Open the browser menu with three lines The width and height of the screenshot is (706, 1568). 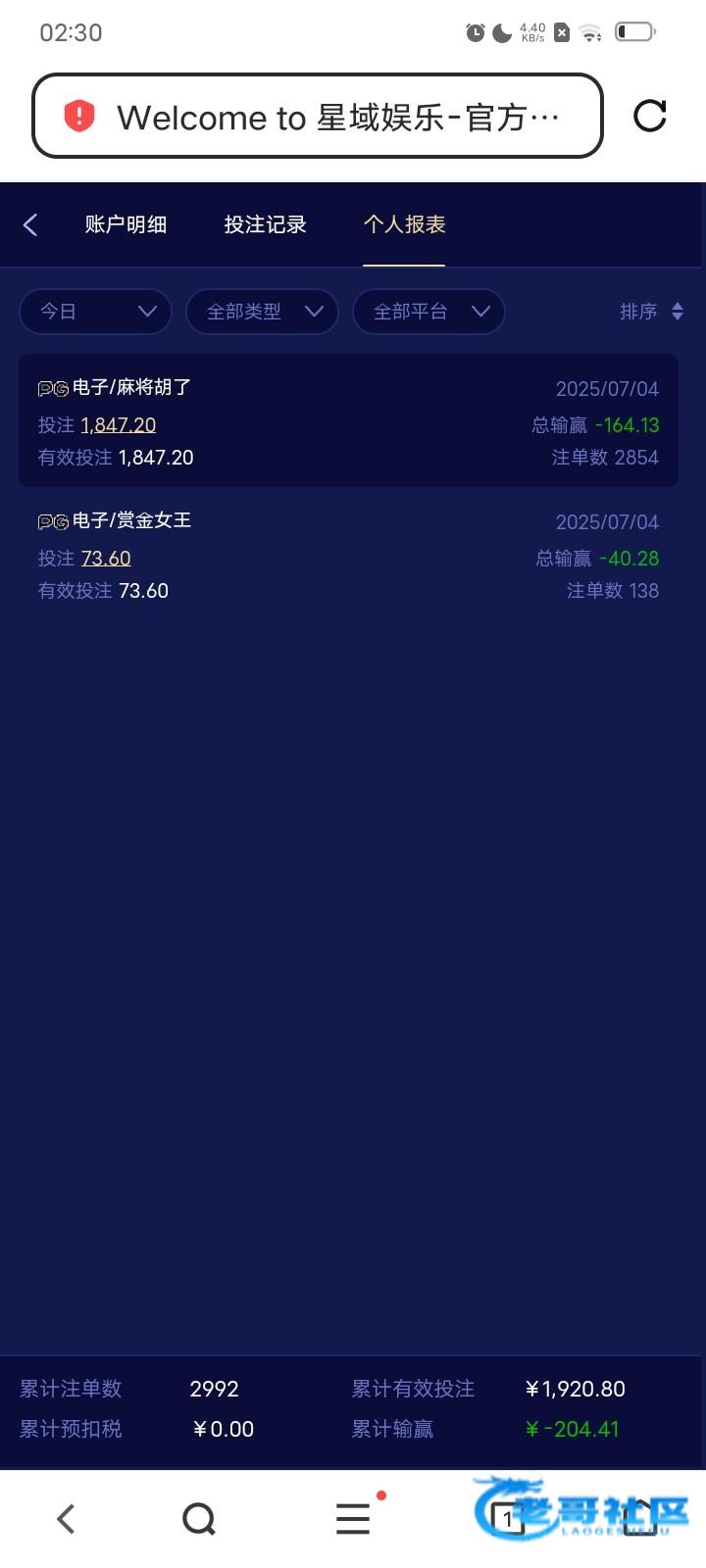[x=353, y=1519]
